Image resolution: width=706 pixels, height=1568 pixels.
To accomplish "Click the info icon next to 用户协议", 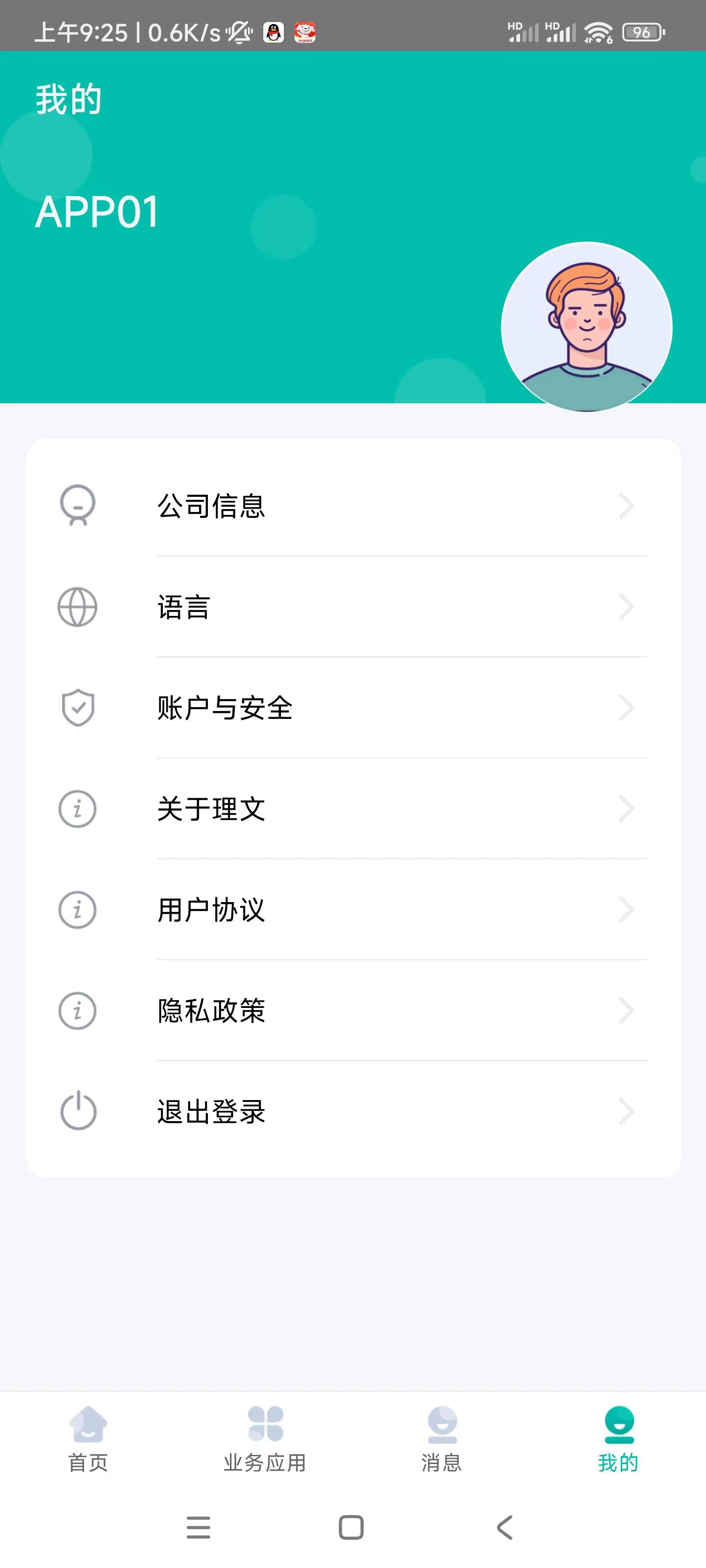I will coord(77,909).
